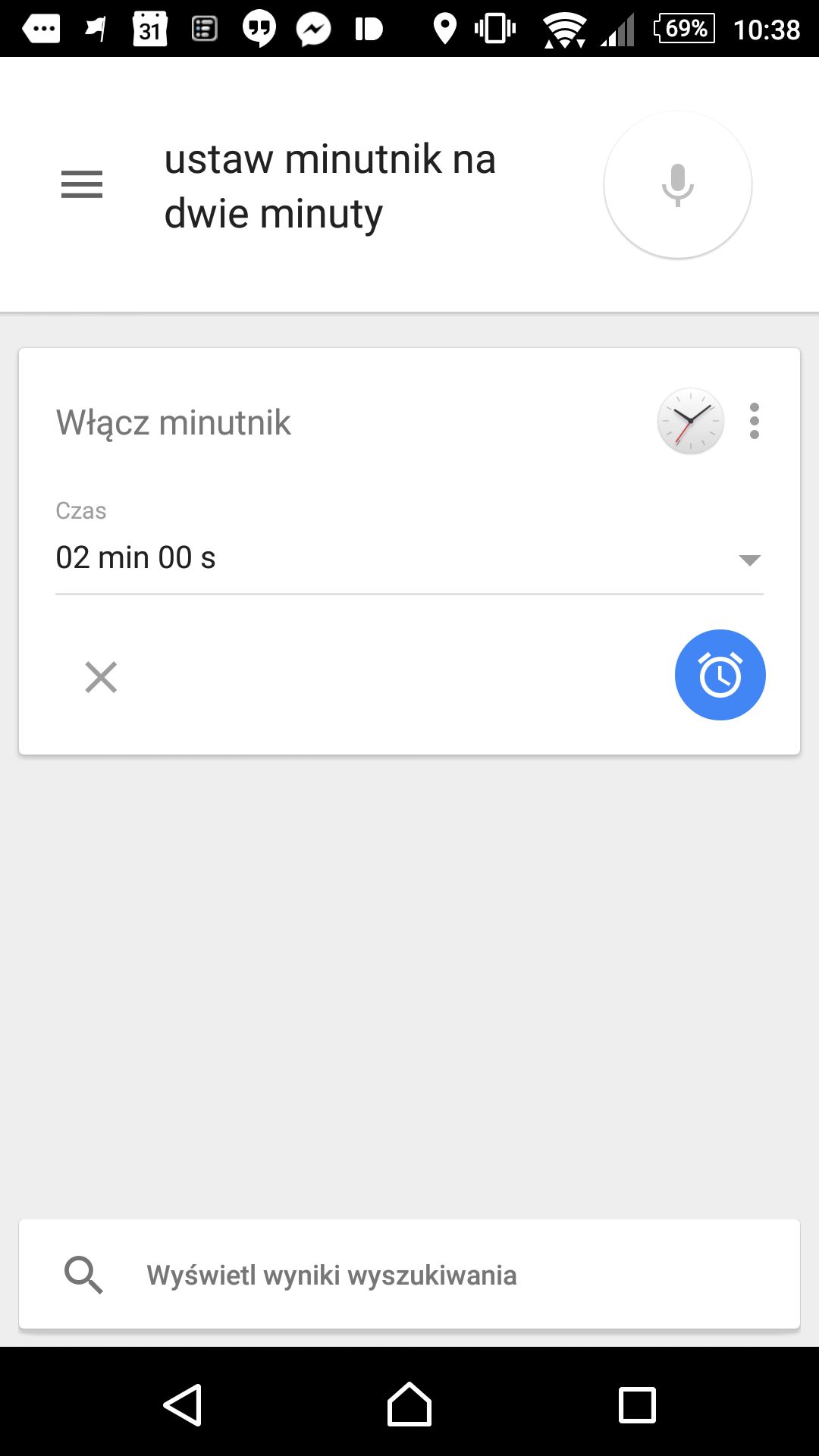This screenshot has width=819, height=1456.
Task: Tap the query text ustaw minutnik na dwie minuty
Action: [x=330, y=186]
